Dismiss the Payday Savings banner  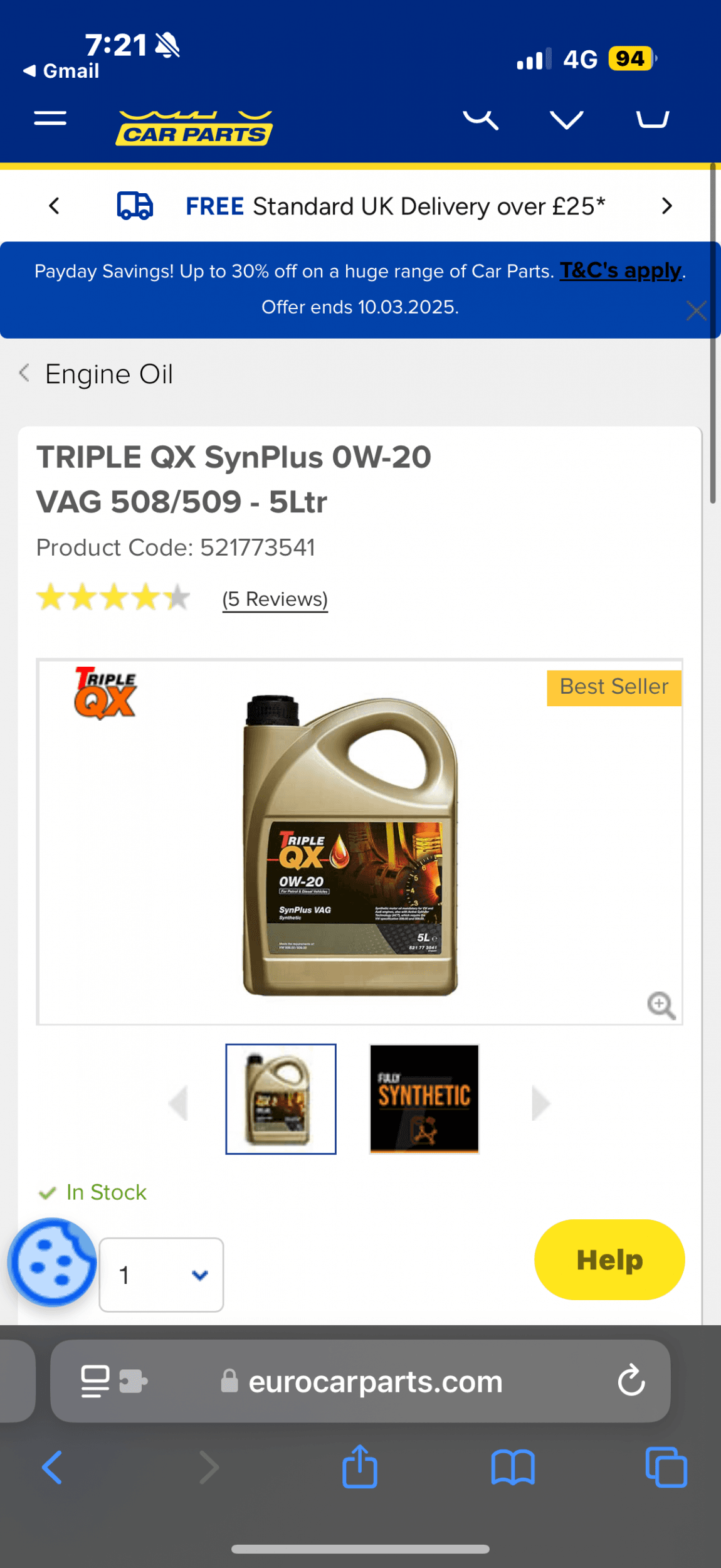pos(696,310)
